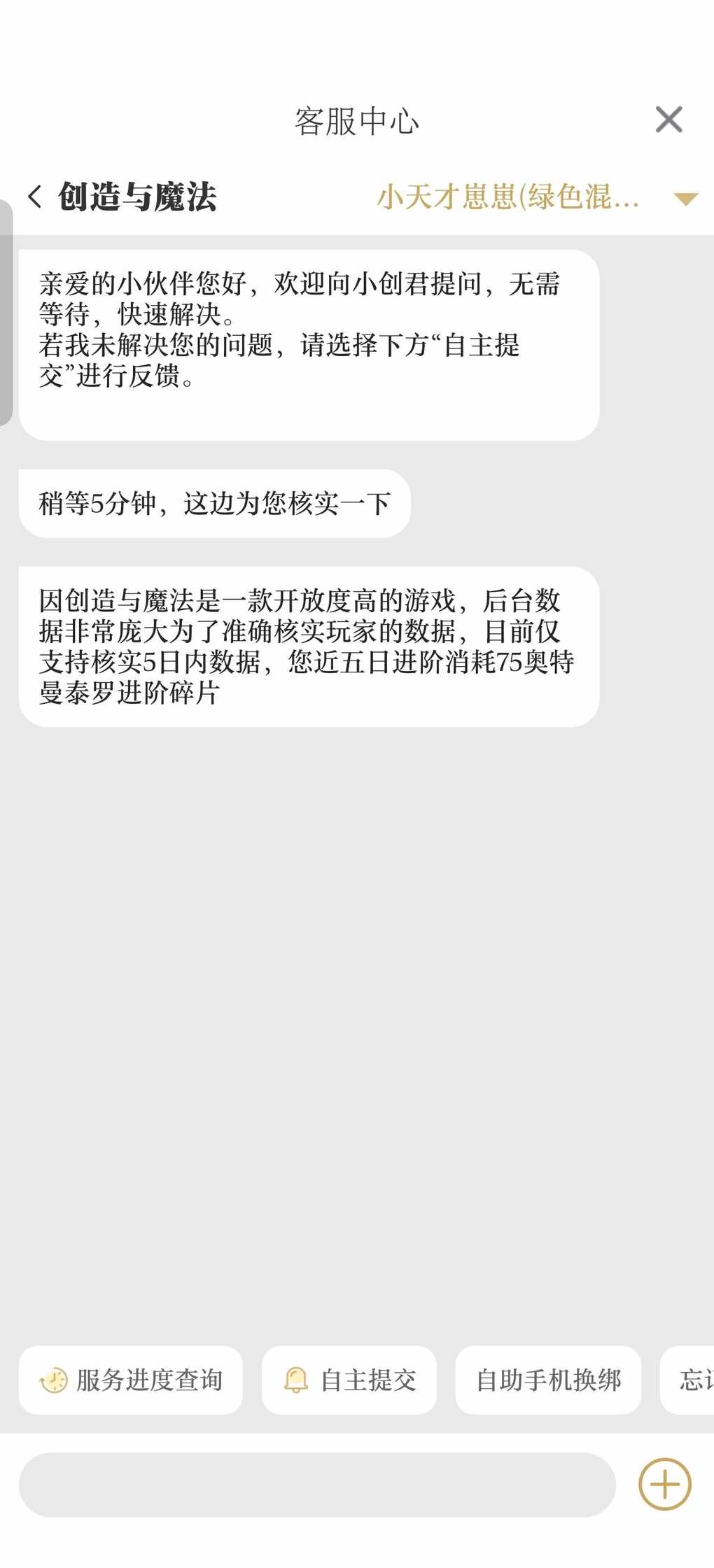The height and width of the screenshot is (1568, 714).
Task: Close the 客服中心 window
Action: (668, 120)
